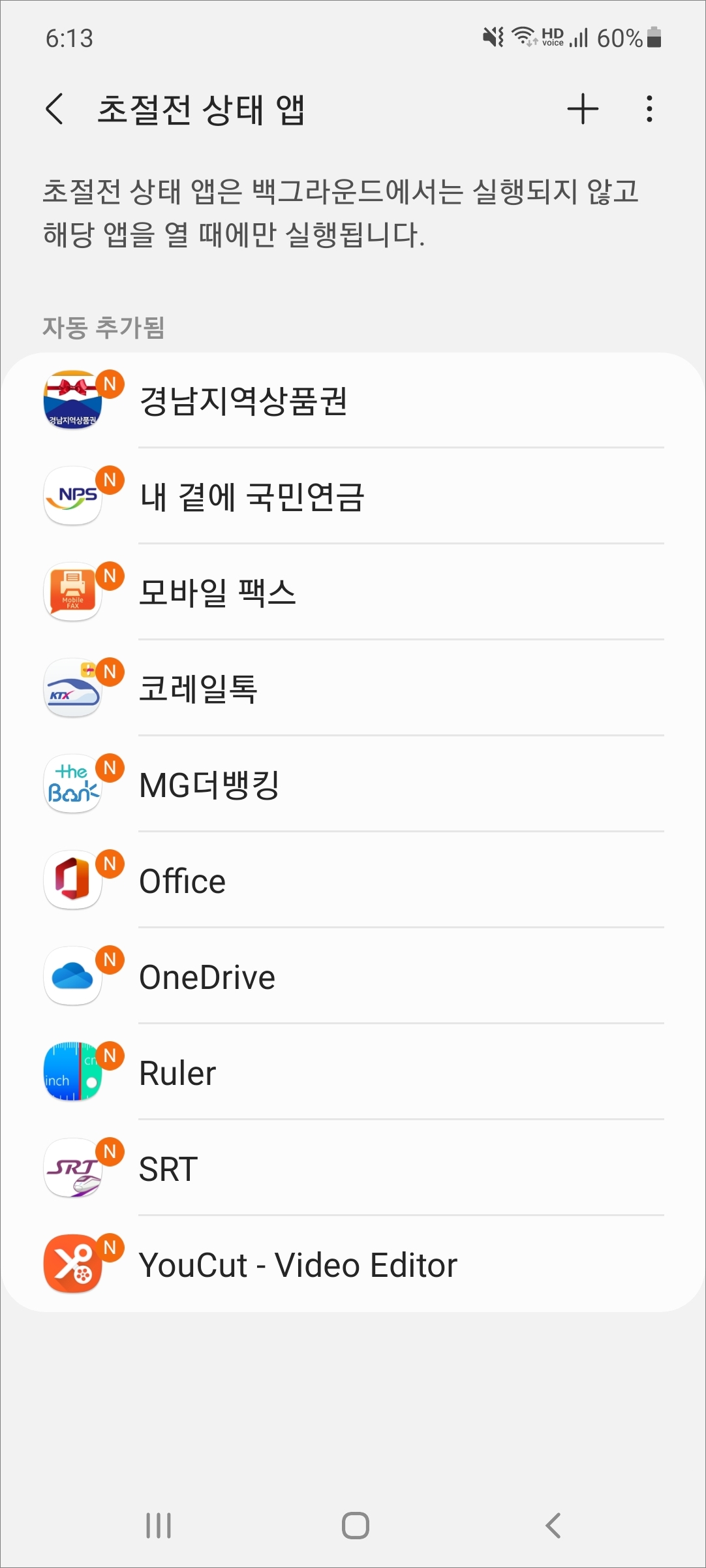Screen dimensions: 706x1568
Task: Open YouCut - Video Editor row
Action: pos(353,1264)
